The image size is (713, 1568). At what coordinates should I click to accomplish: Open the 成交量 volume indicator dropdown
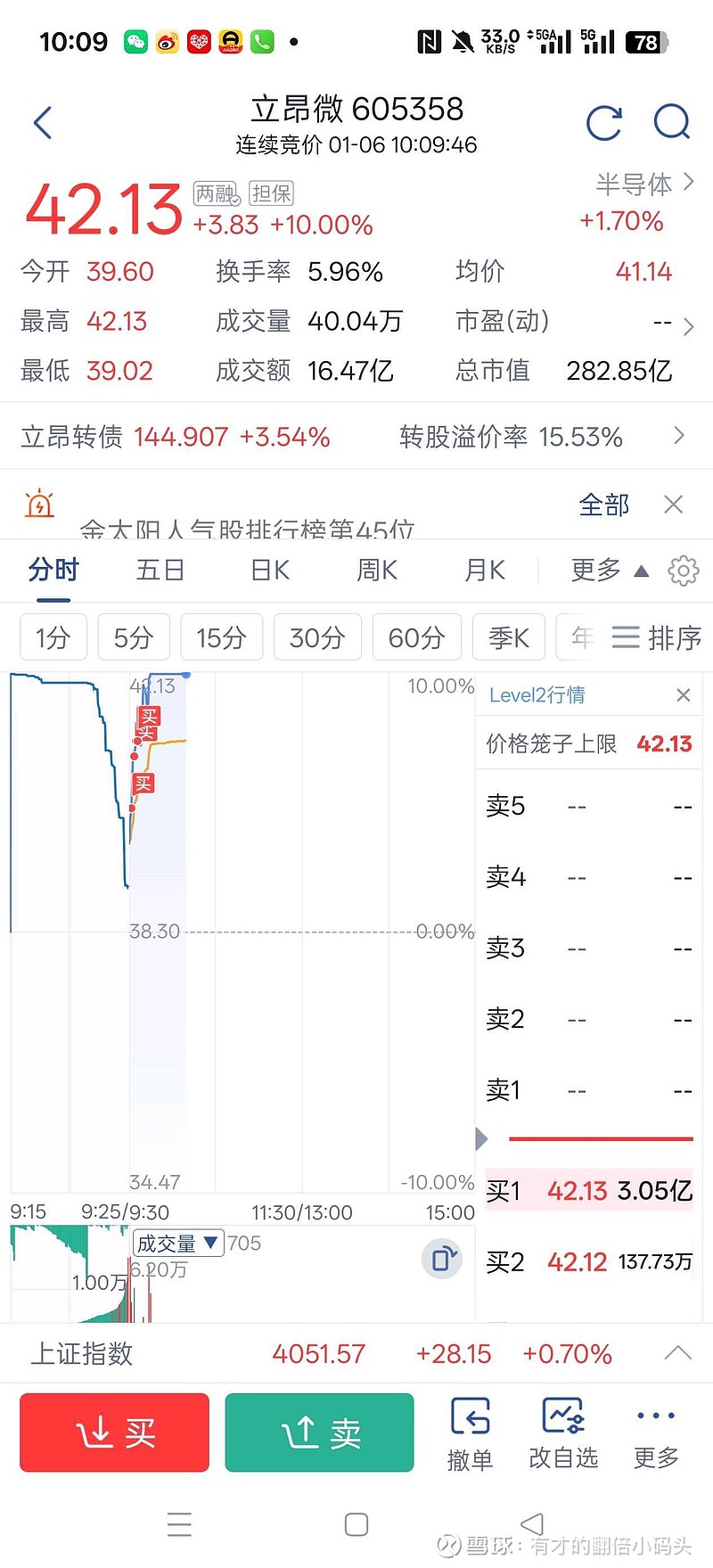click(x=177, y=1243)
